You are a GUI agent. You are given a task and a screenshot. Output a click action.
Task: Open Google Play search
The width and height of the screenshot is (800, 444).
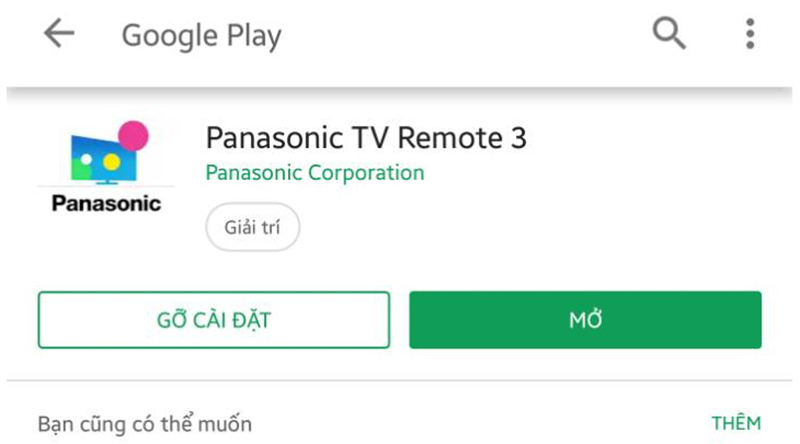pos(669,35)
